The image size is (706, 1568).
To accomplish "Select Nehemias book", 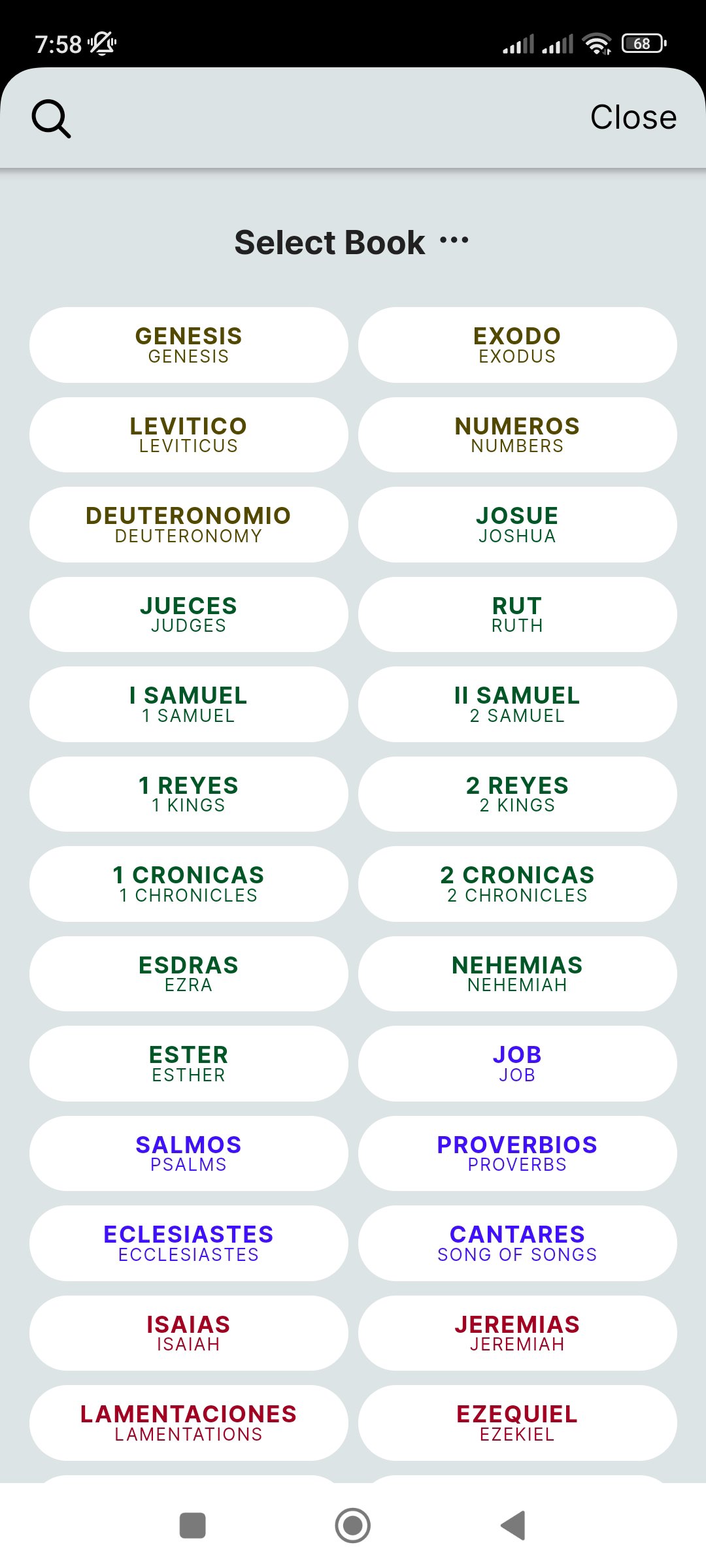I will coord(517,974).
